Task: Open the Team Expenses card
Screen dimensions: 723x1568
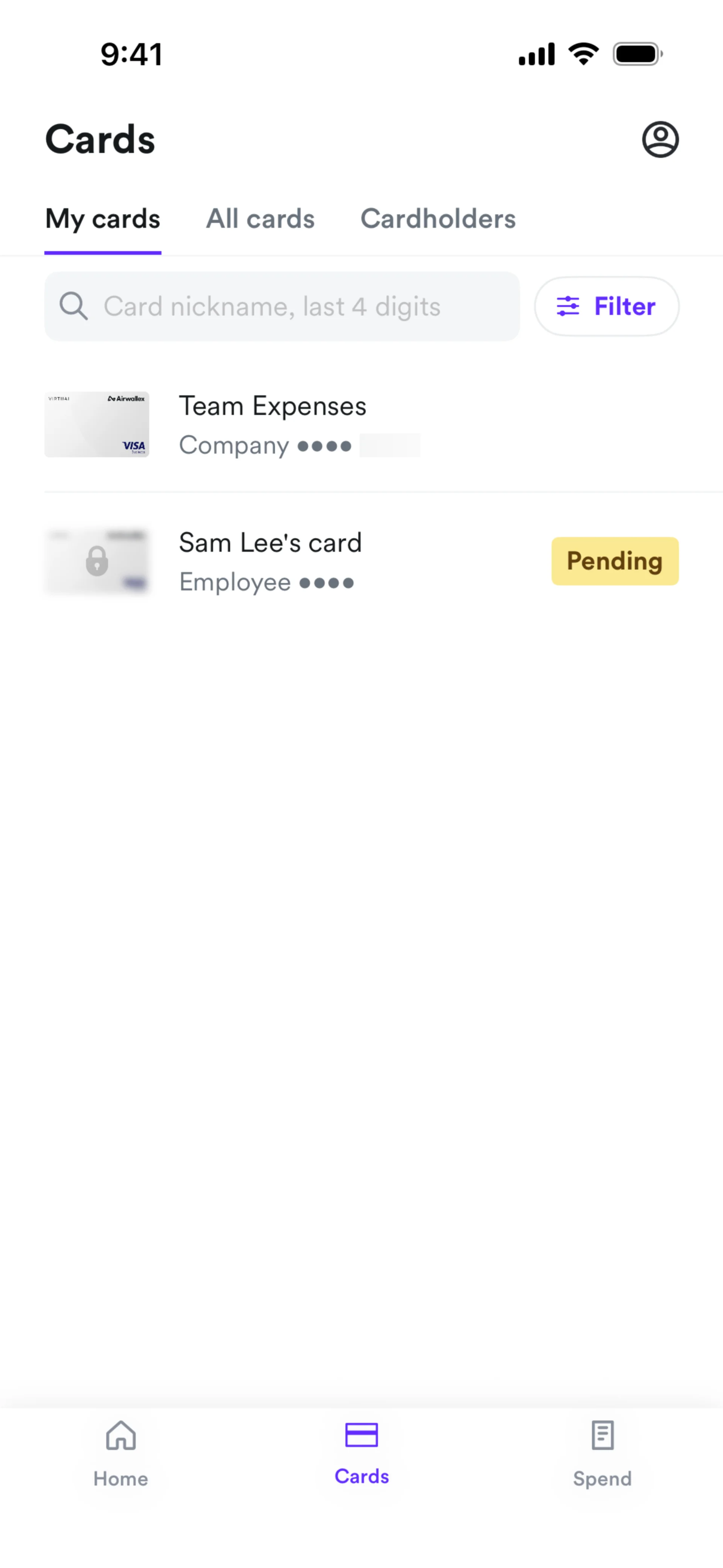Action: 272,424
